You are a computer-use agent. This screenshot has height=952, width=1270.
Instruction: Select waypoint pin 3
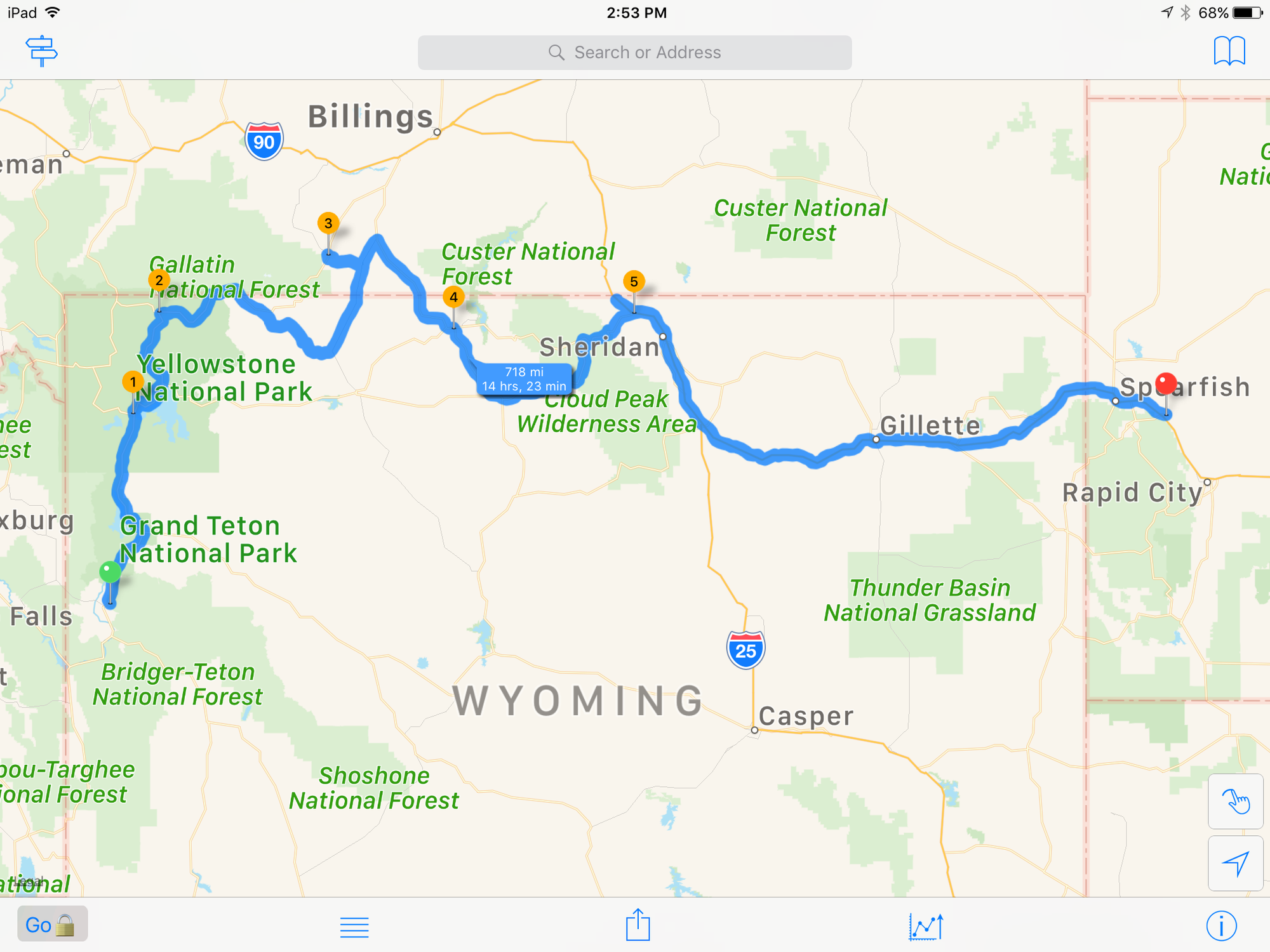click(328, 223)
